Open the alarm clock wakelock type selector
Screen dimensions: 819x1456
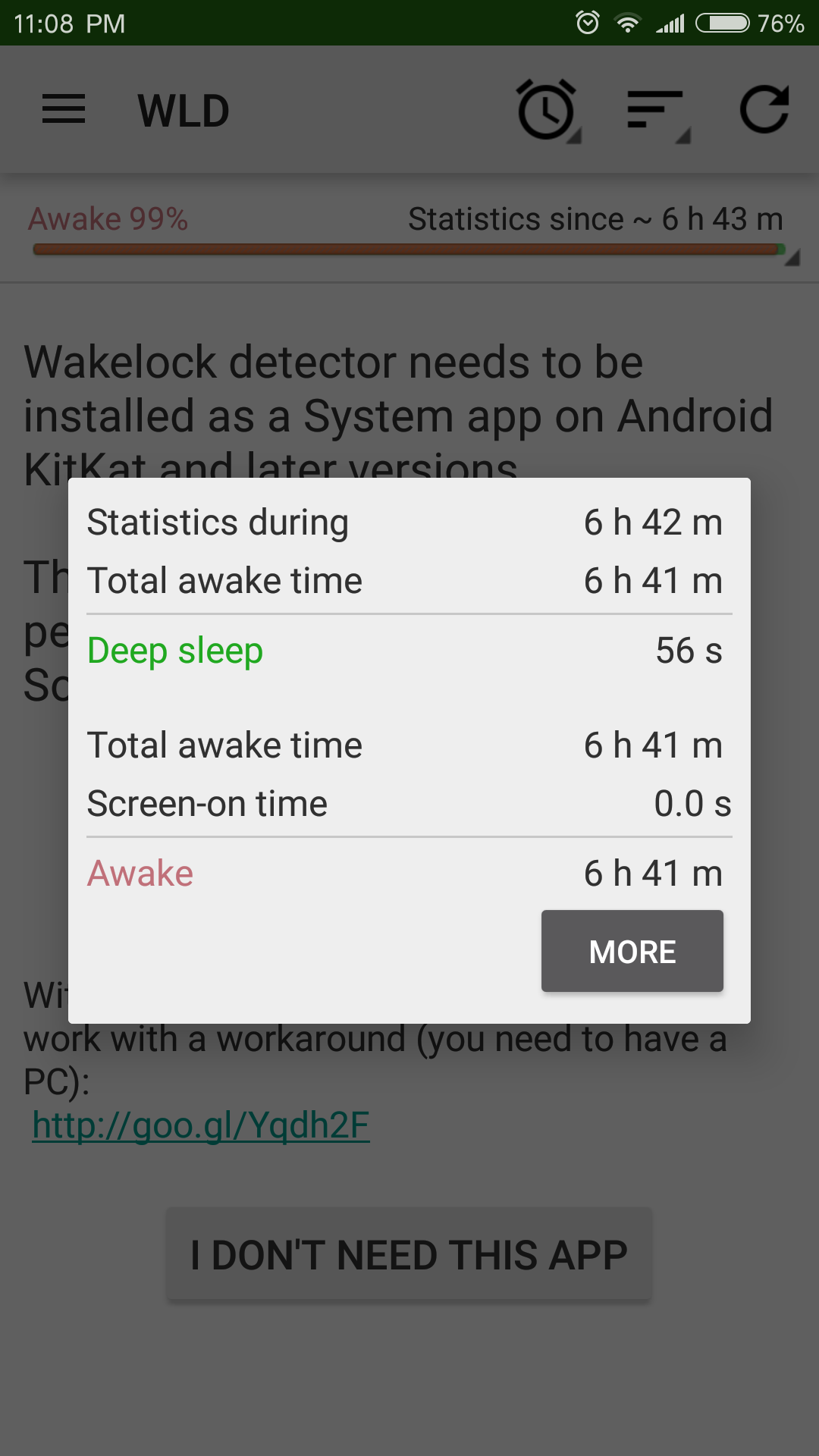click(x=548, y=111)
